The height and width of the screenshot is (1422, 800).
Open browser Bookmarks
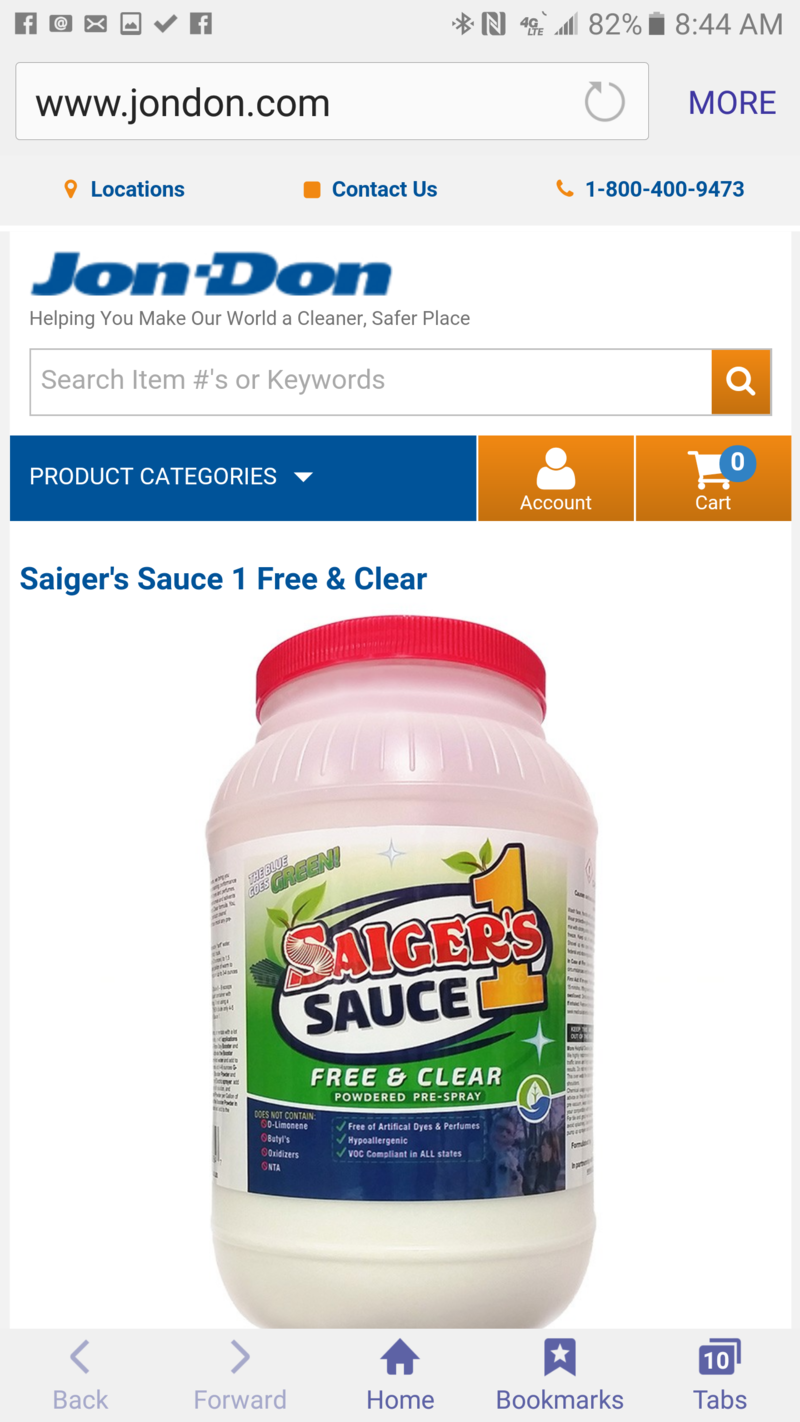pos(560,1375)
